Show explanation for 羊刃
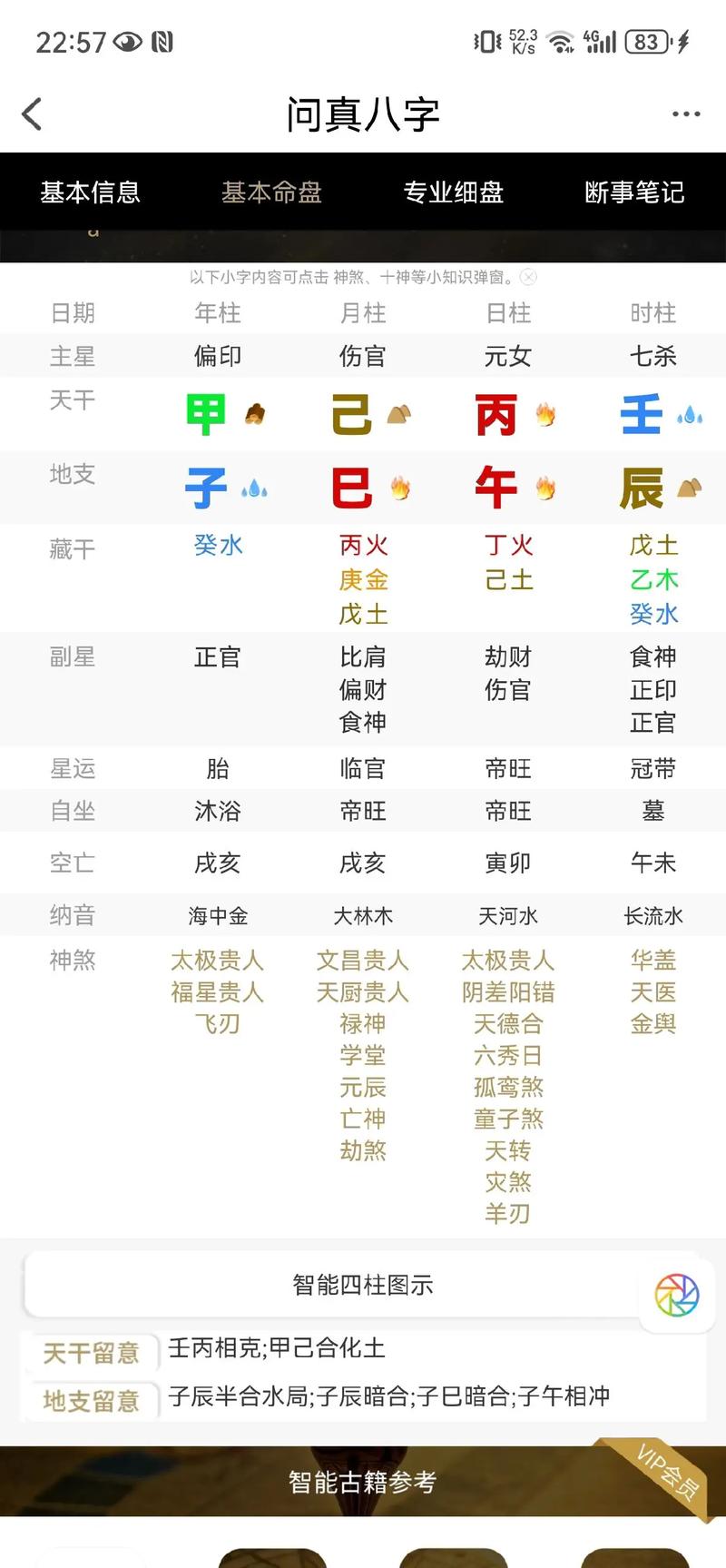 point(508,1214)
